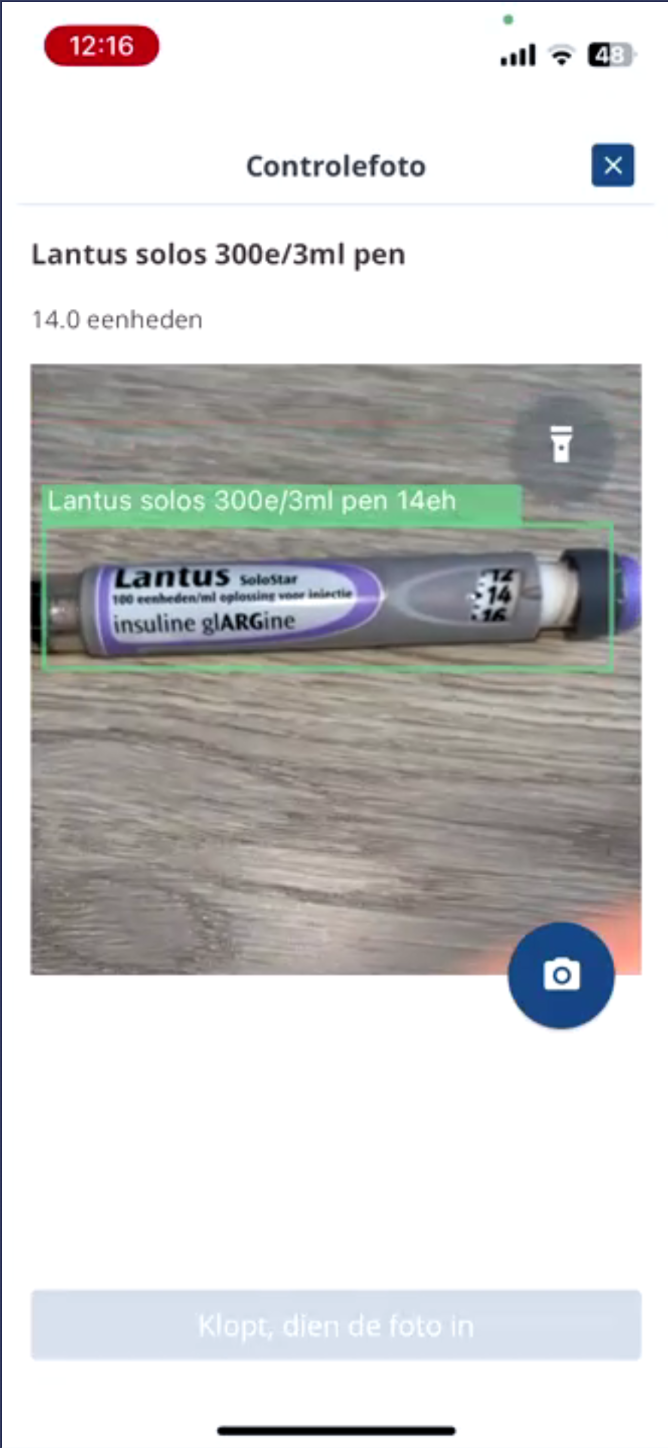Close the Controlefoto screen
The image size is (668, 1448).
(613, 166)
